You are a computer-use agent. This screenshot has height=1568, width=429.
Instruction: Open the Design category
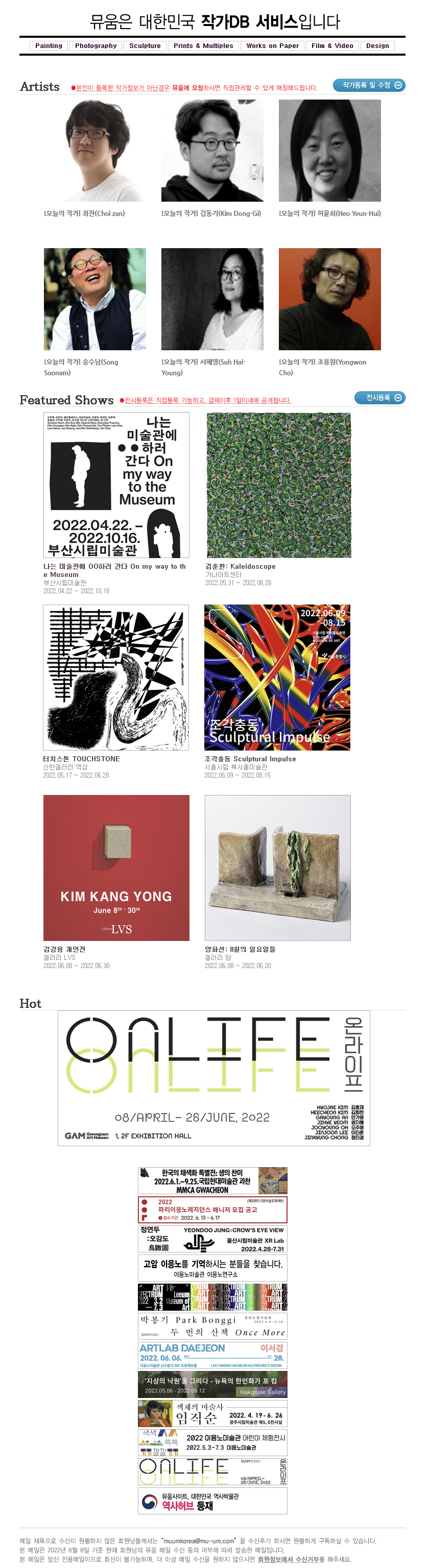377,45
